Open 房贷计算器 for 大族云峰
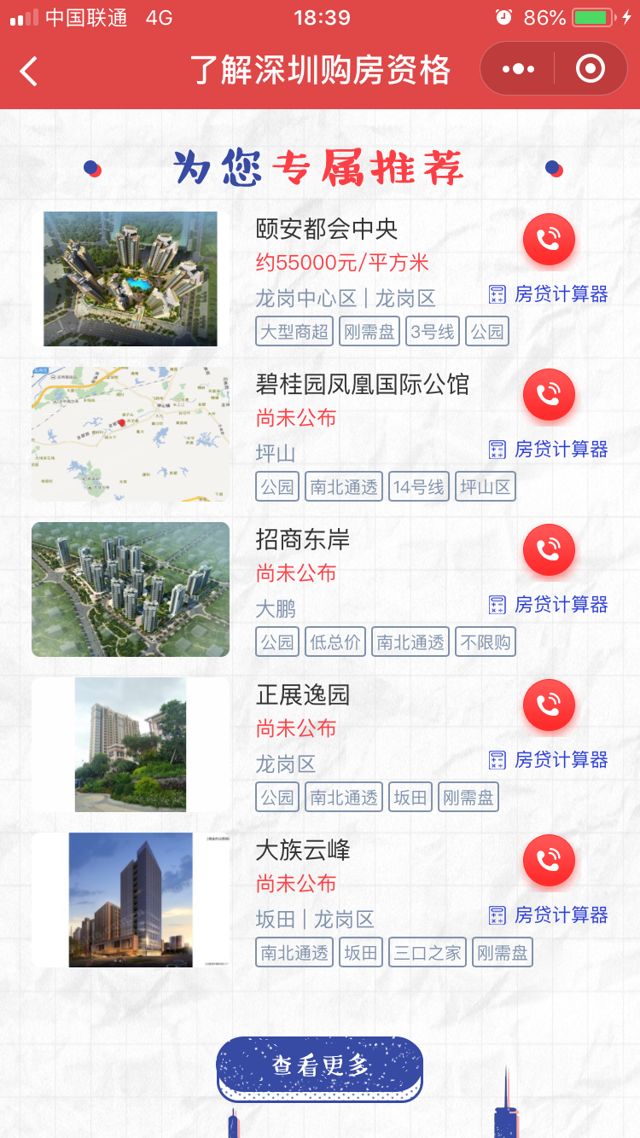Screen dimensions: 640x1138 tap(549, 915)
